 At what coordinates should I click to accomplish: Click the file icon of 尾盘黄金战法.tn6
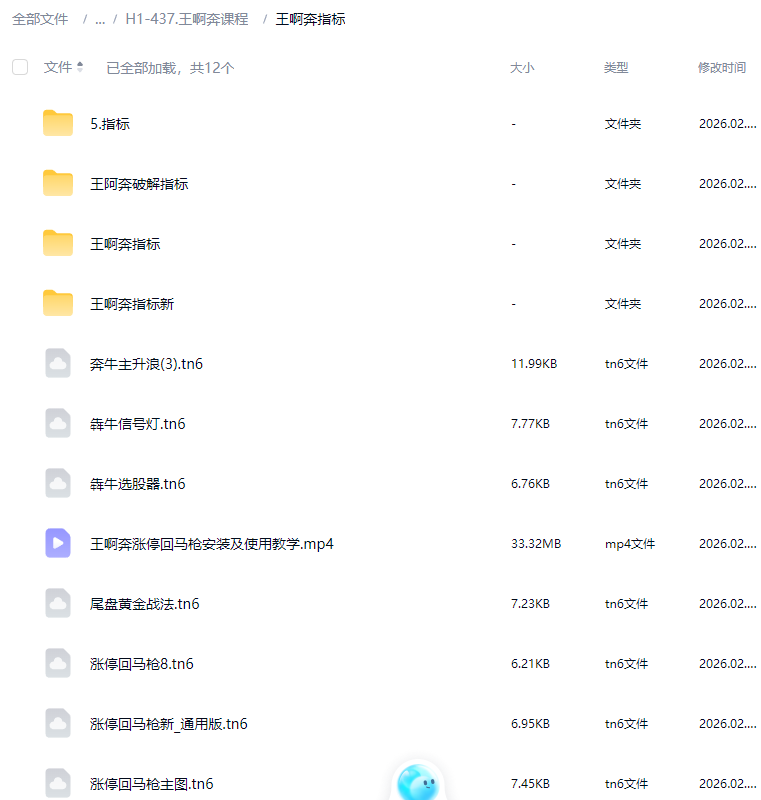point(57,603)
